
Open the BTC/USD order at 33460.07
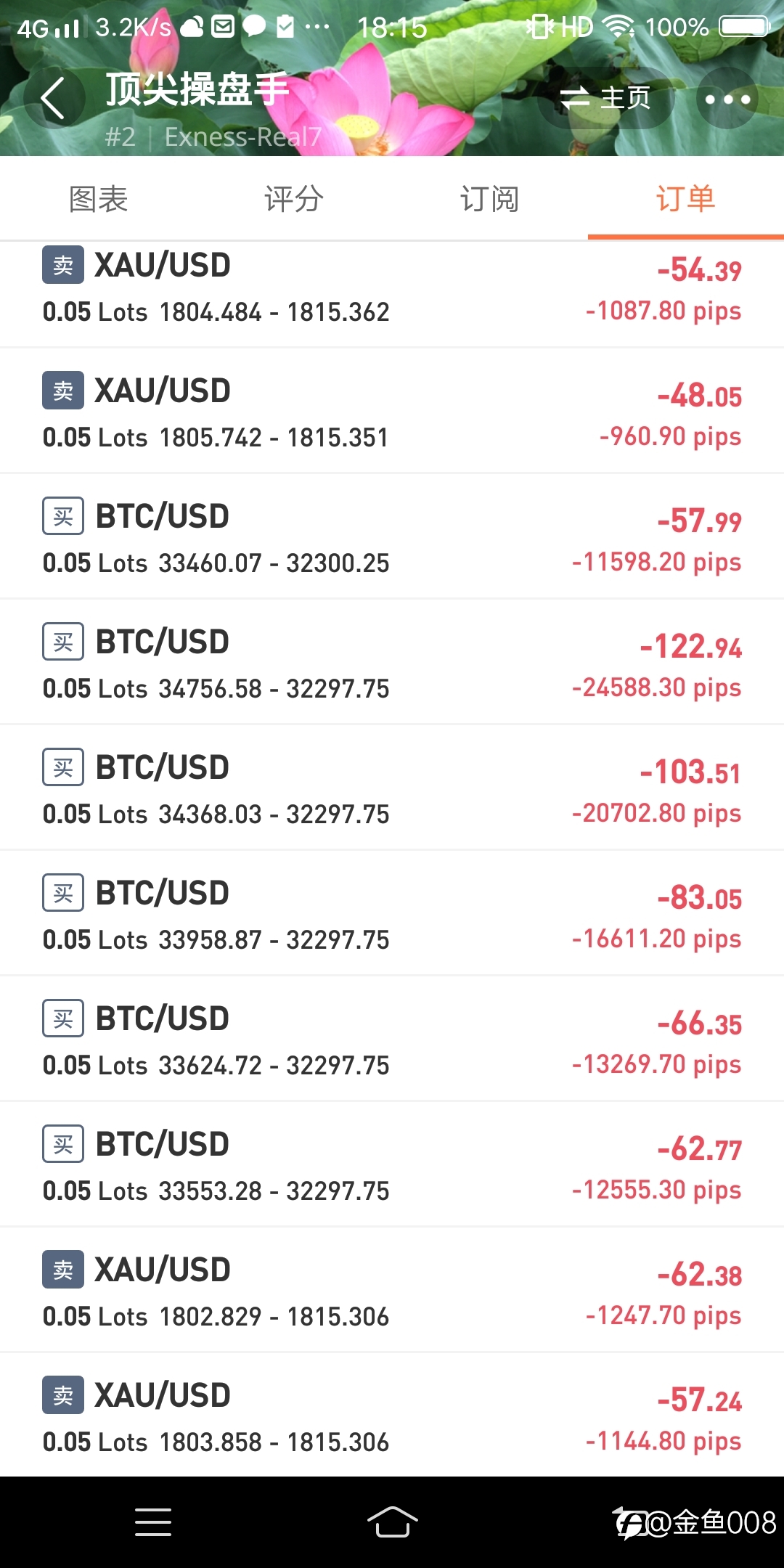[x=392, y=536]
